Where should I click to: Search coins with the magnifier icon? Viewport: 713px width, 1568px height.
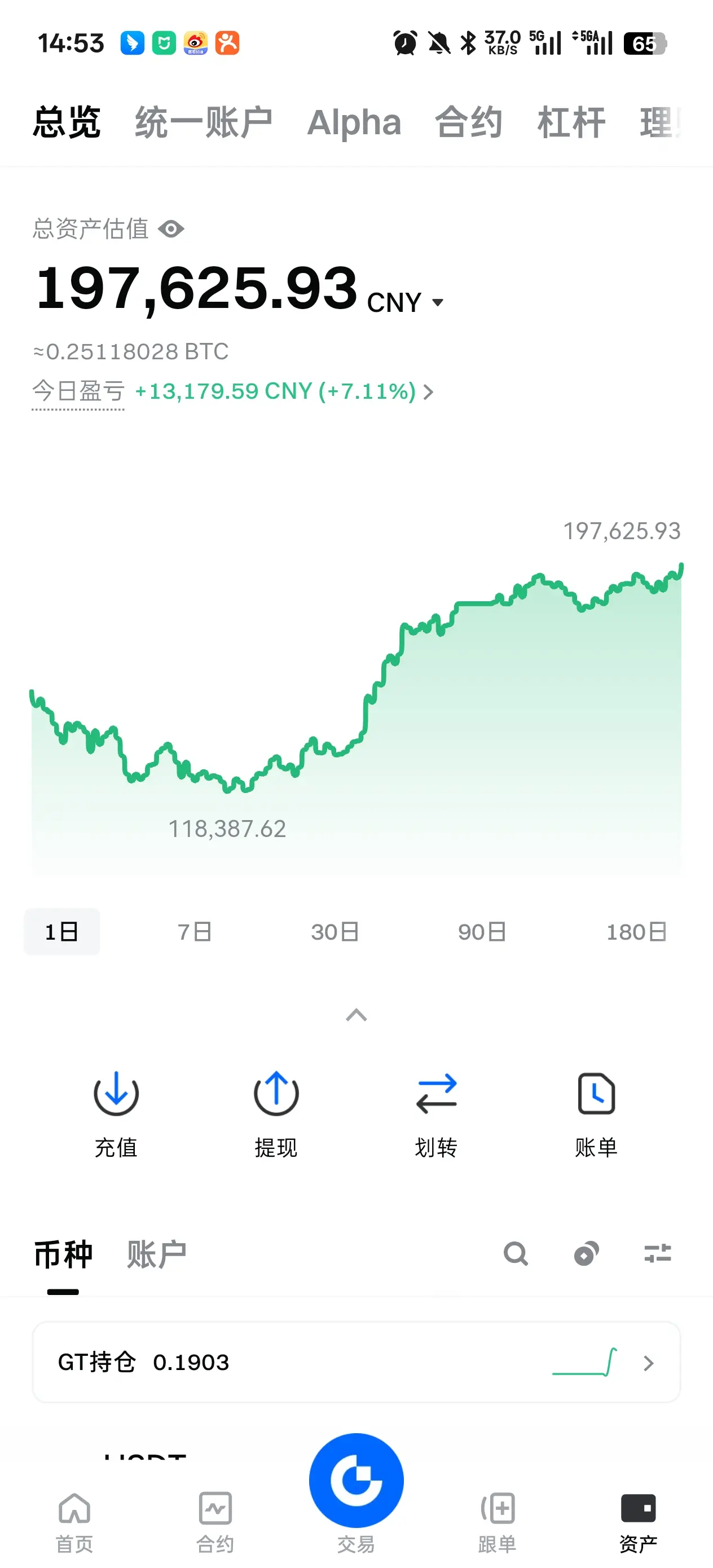pos(516,1254)
